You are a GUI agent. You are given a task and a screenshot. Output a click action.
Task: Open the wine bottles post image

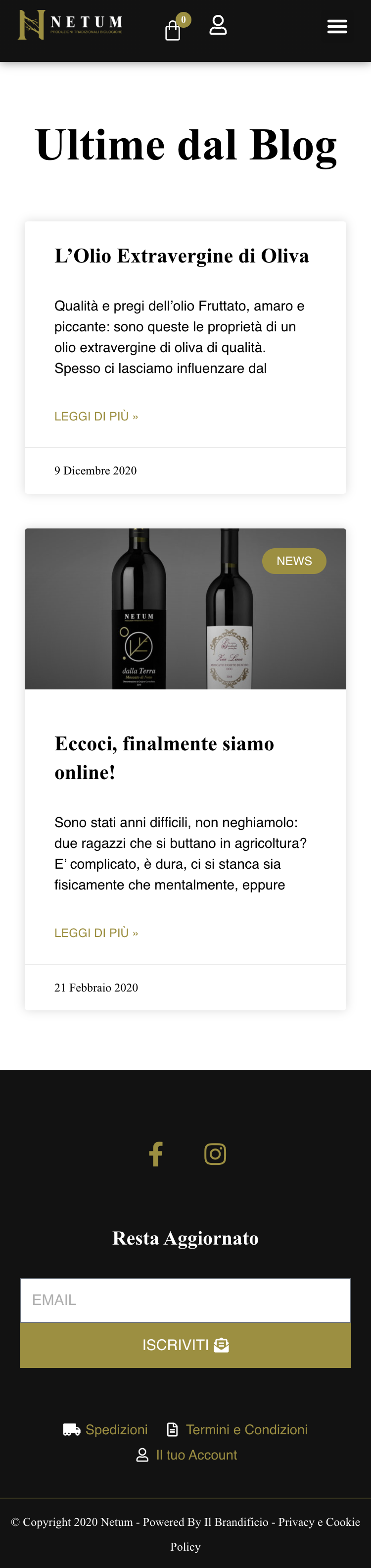[x=185, y=609]
